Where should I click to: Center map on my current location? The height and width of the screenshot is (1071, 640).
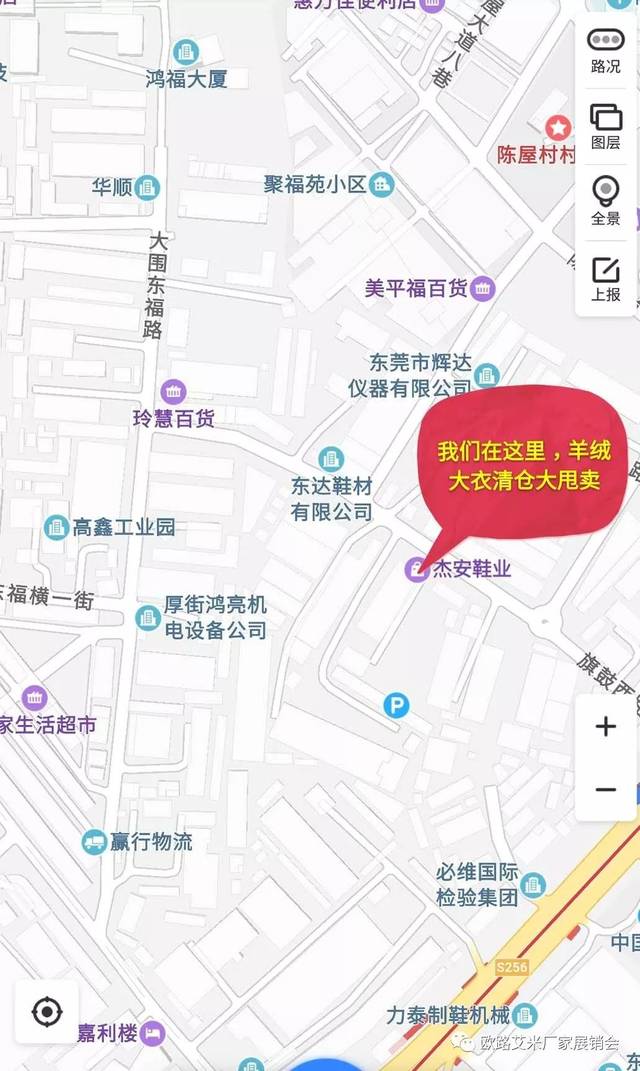point(47,1012)
